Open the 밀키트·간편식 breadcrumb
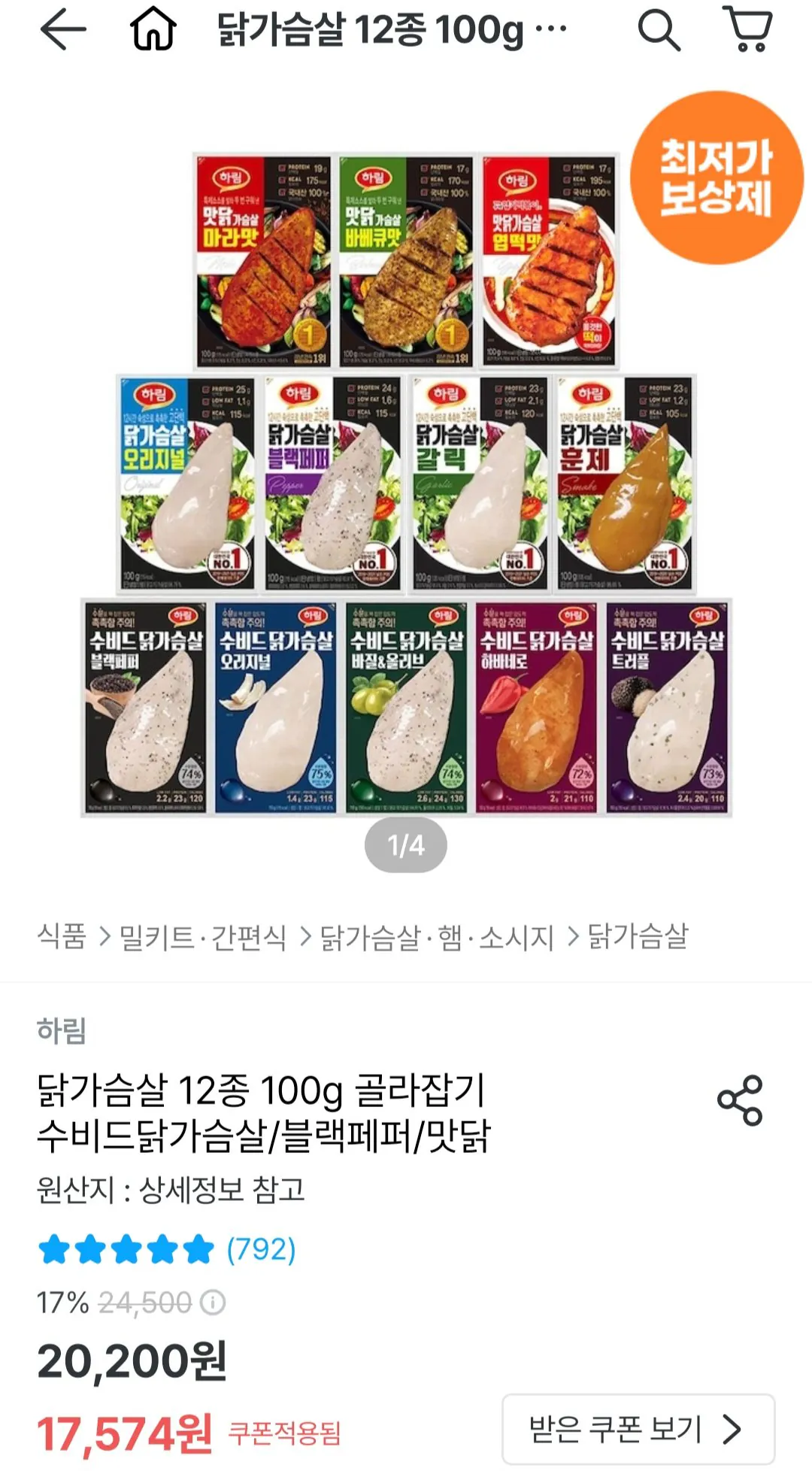 tap(203, 937)
